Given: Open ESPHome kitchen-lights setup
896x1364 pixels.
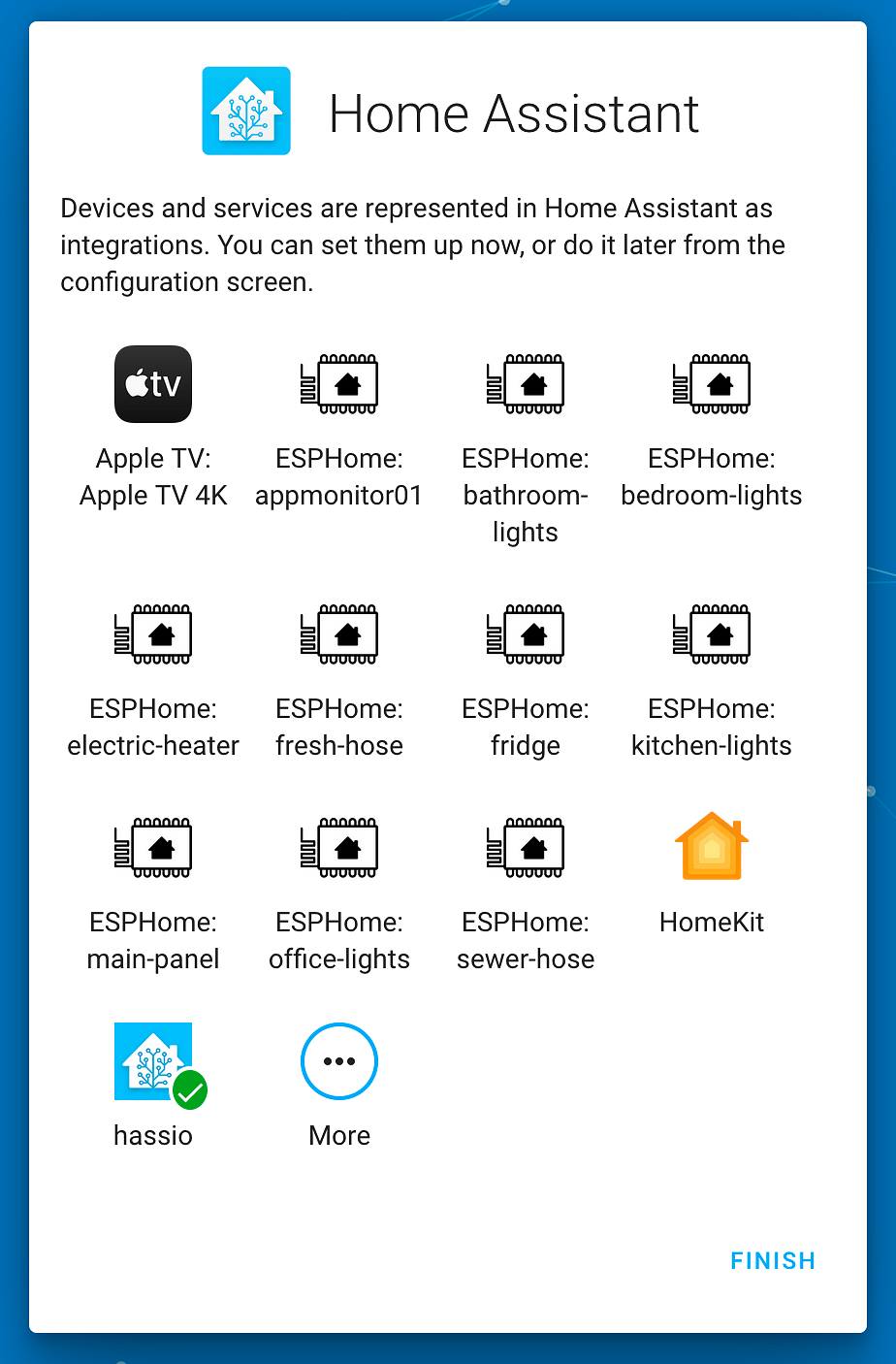Looking at the screenshot, I should tap(712, 679).
